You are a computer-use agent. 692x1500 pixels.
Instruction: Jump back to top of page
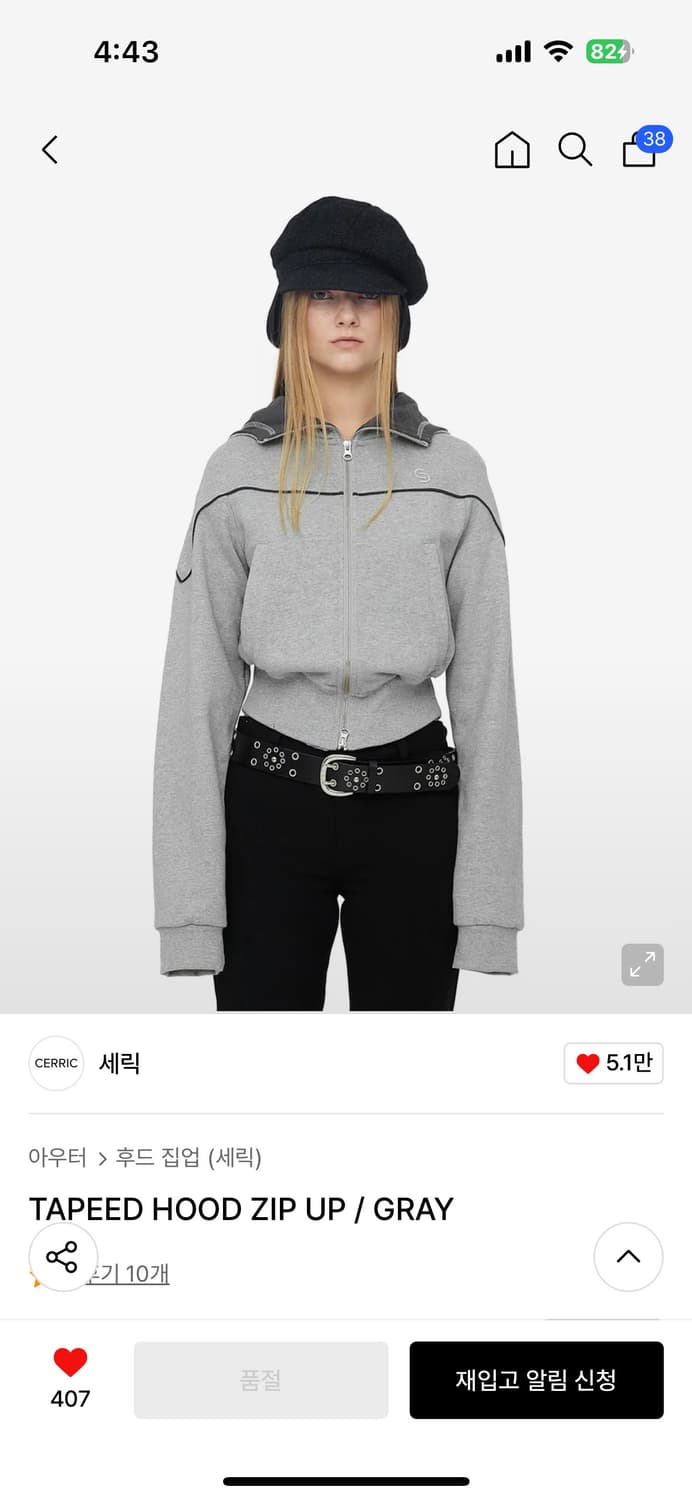(628, 1257)
